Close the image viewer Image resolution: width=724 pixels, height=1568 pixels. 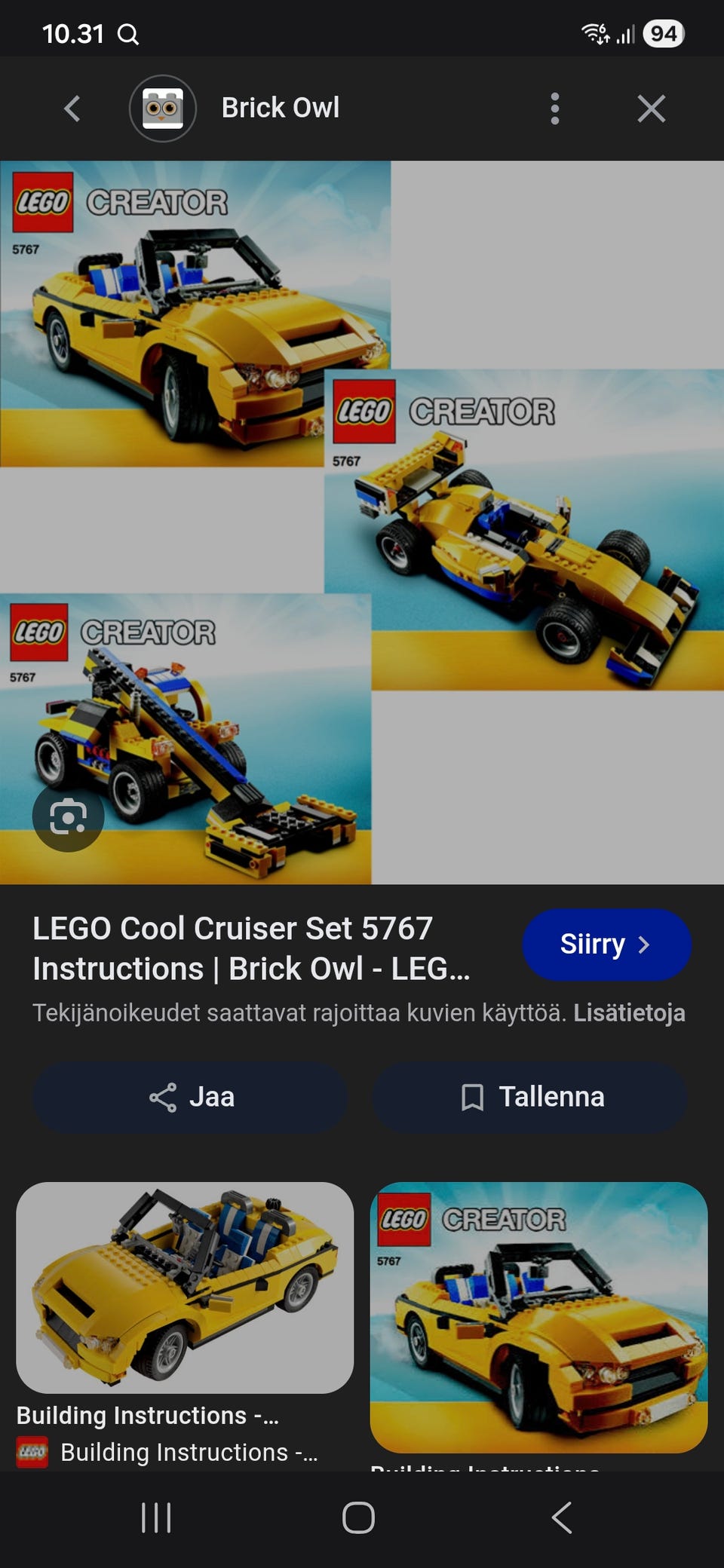tap(651, 109)
